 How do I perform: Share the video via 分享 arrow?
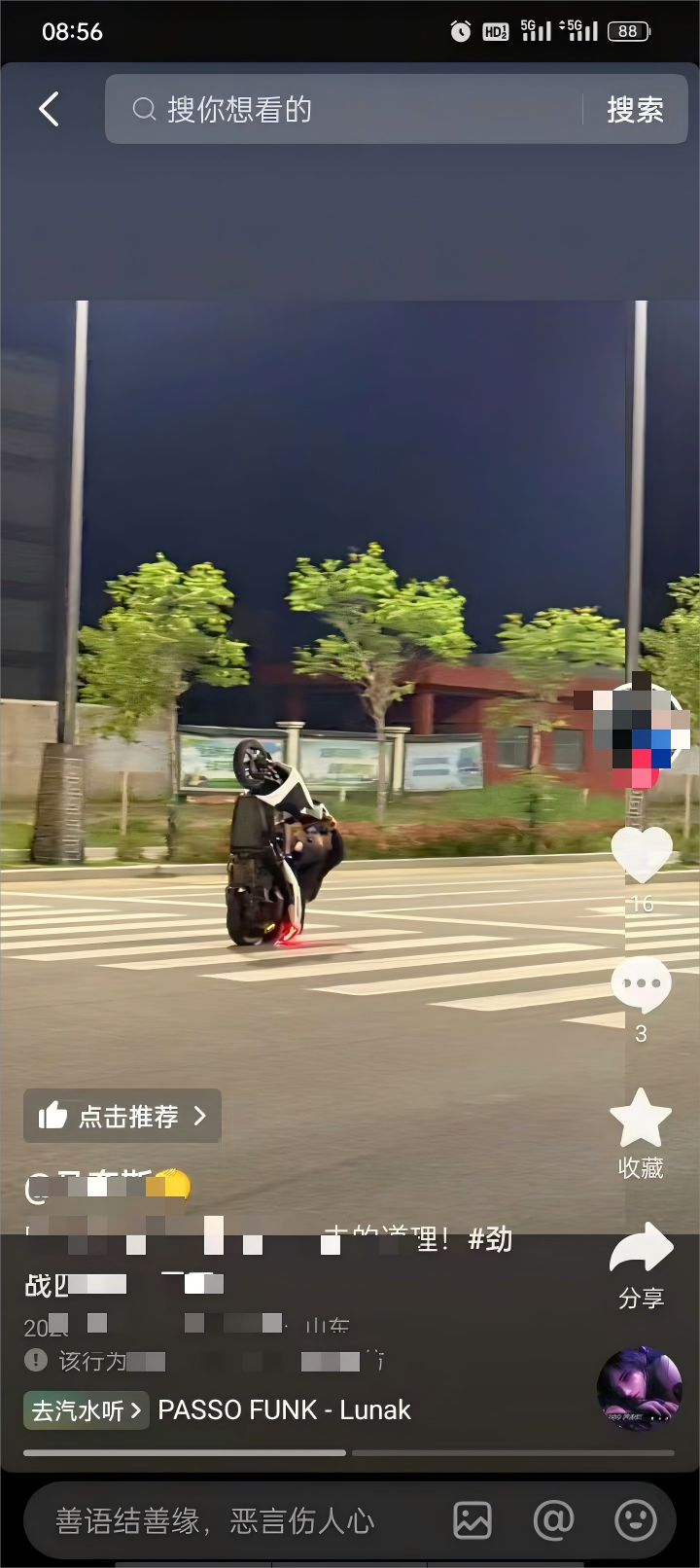[641, 1249]
